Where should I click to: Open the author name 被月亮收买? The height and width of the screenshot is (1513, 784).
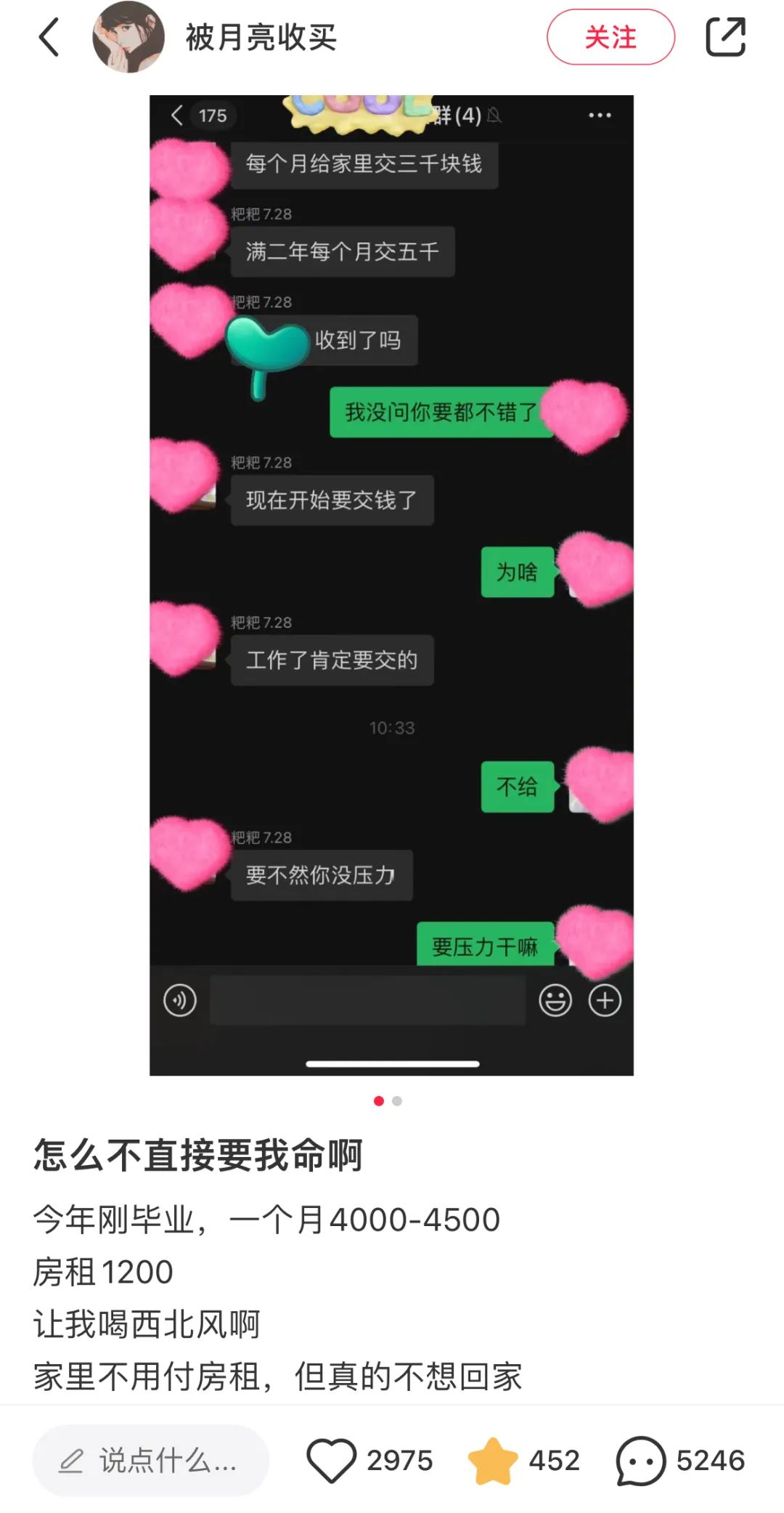click(x=261, y=38)
